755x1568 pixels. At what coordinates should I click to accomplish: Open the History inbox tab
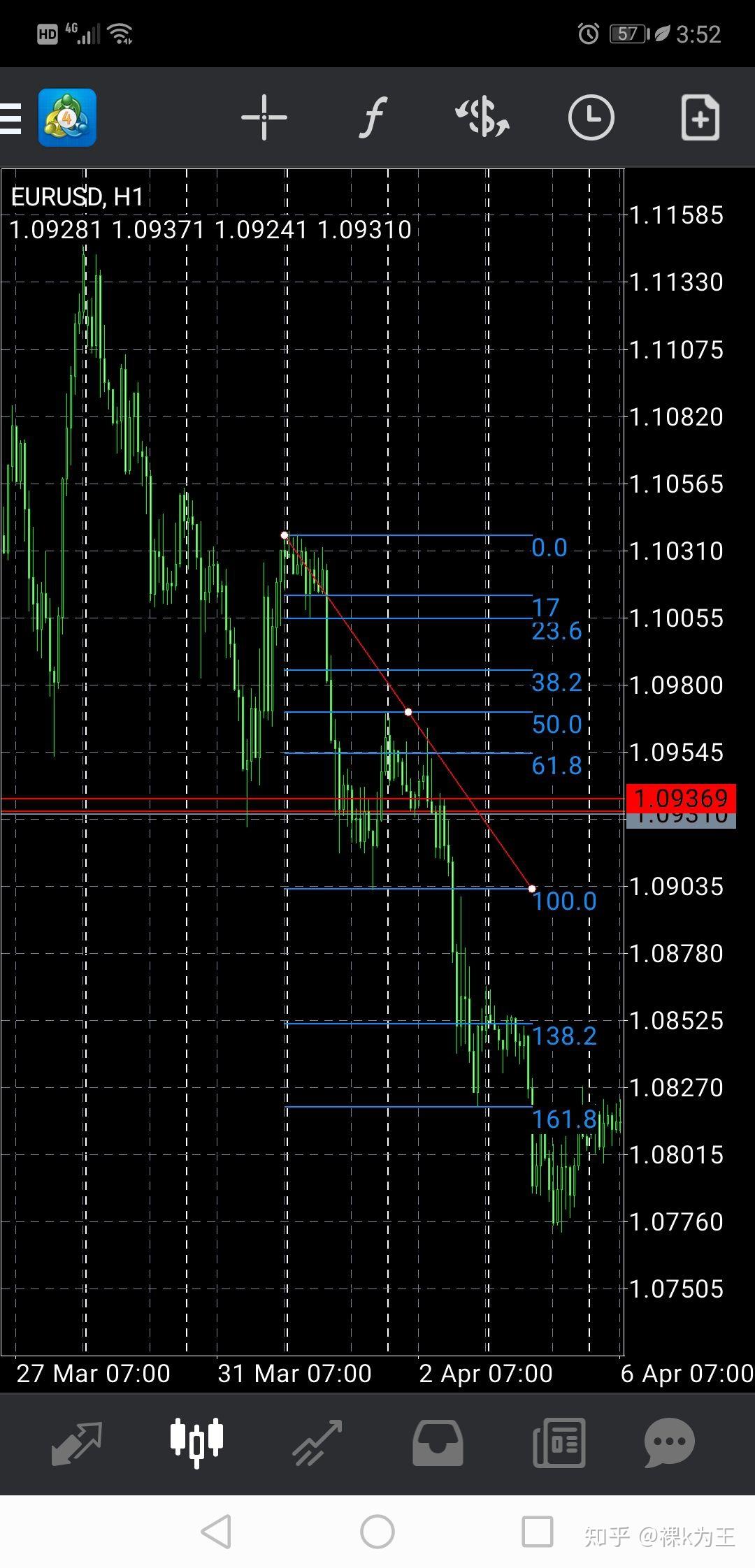(438, 1443)
